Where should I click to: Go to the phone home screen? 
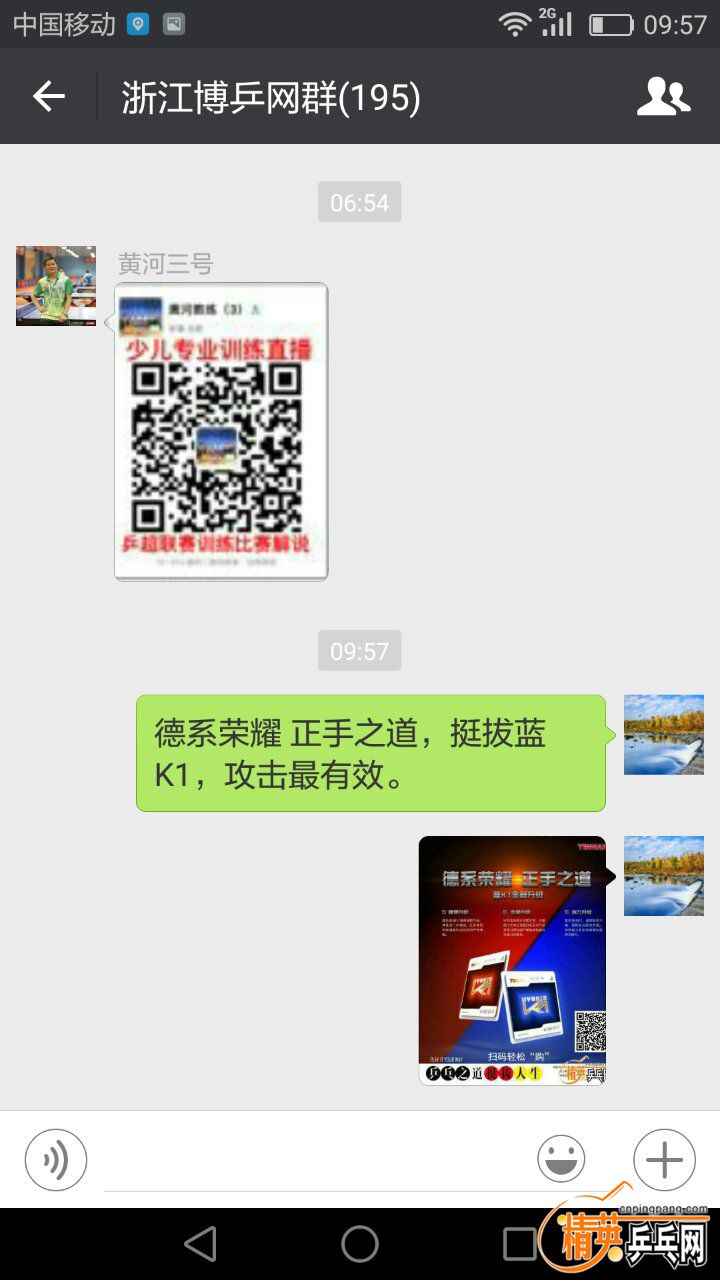(360, 1244)
